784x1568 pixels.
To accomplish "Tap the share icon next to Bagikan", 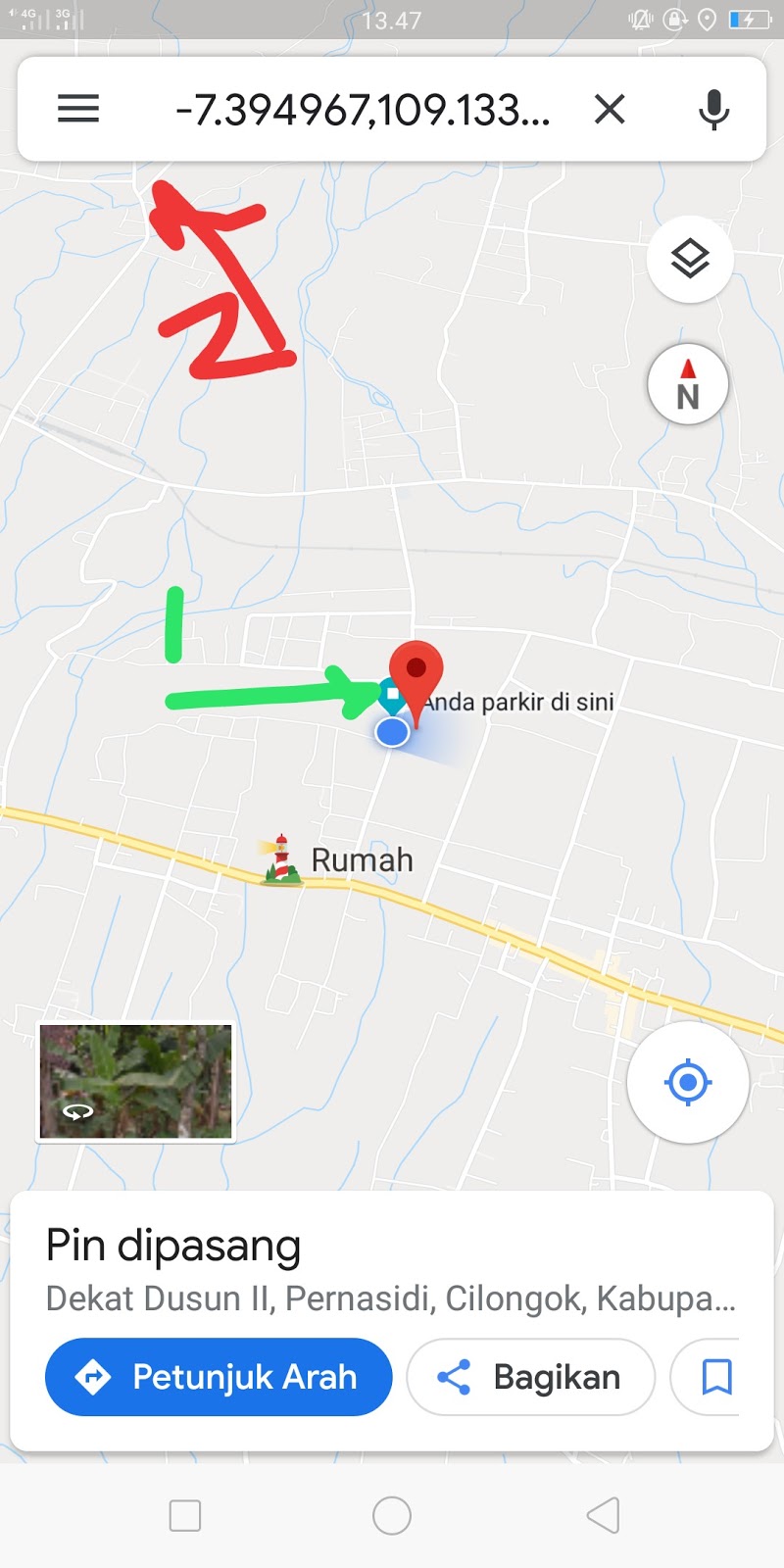I will coord(454,1377).
